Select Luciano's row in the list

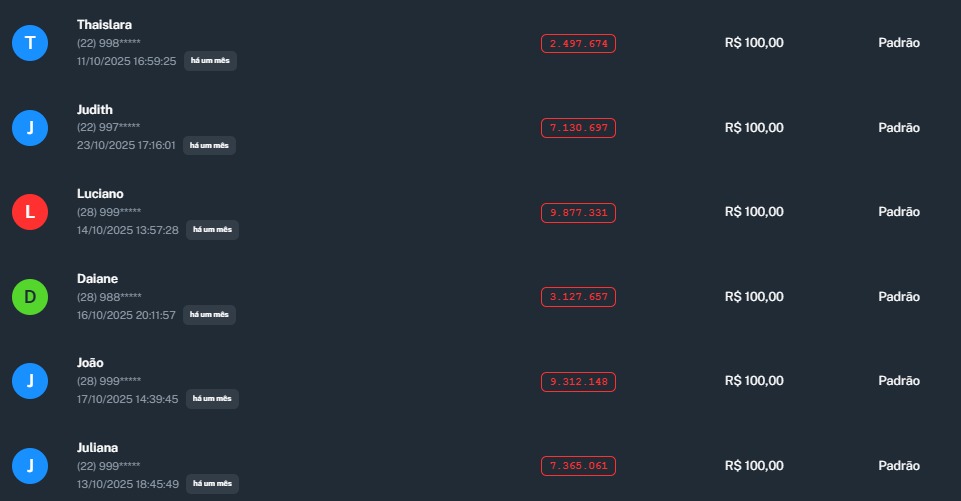coord(100,194)
